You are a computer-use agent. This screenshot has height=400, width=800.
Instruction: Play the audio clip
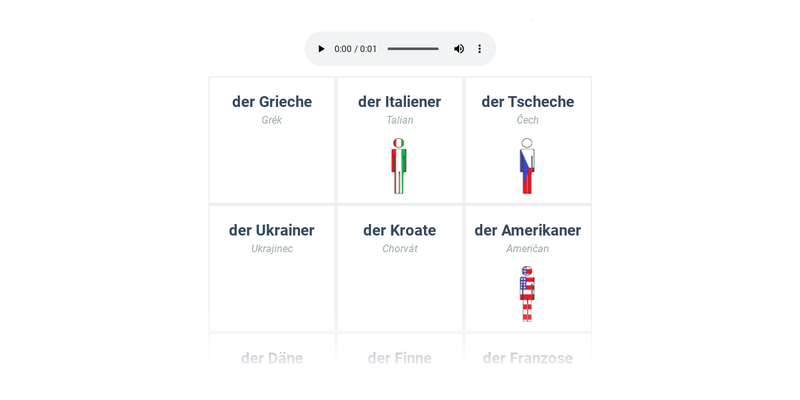click(x=321, y=49)
